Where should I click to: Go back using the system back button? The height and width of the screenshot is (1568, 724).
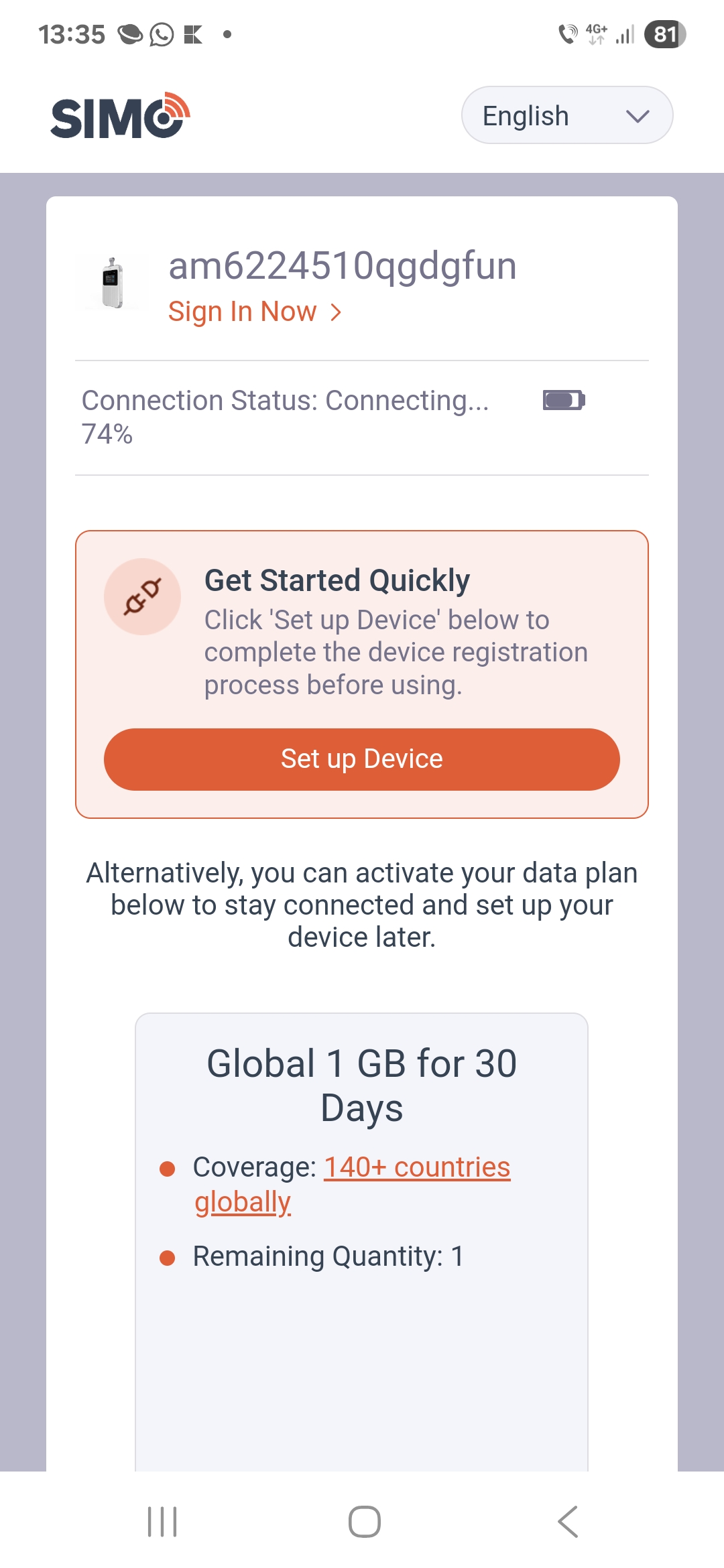(x=567, y=1521)
